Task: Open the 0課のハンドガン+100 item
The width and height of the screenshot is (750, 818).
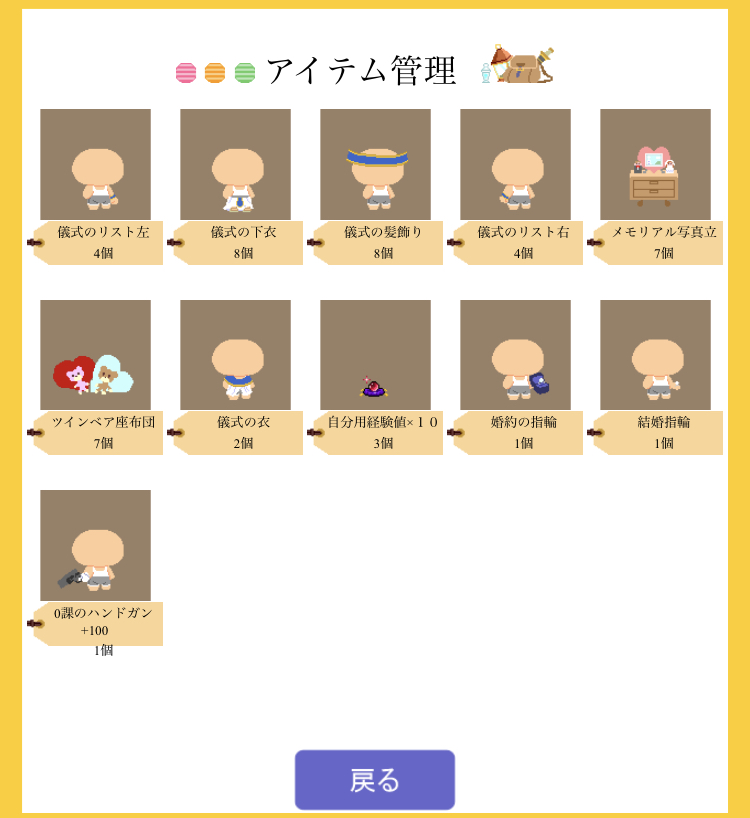Action: tap(95, 545)
